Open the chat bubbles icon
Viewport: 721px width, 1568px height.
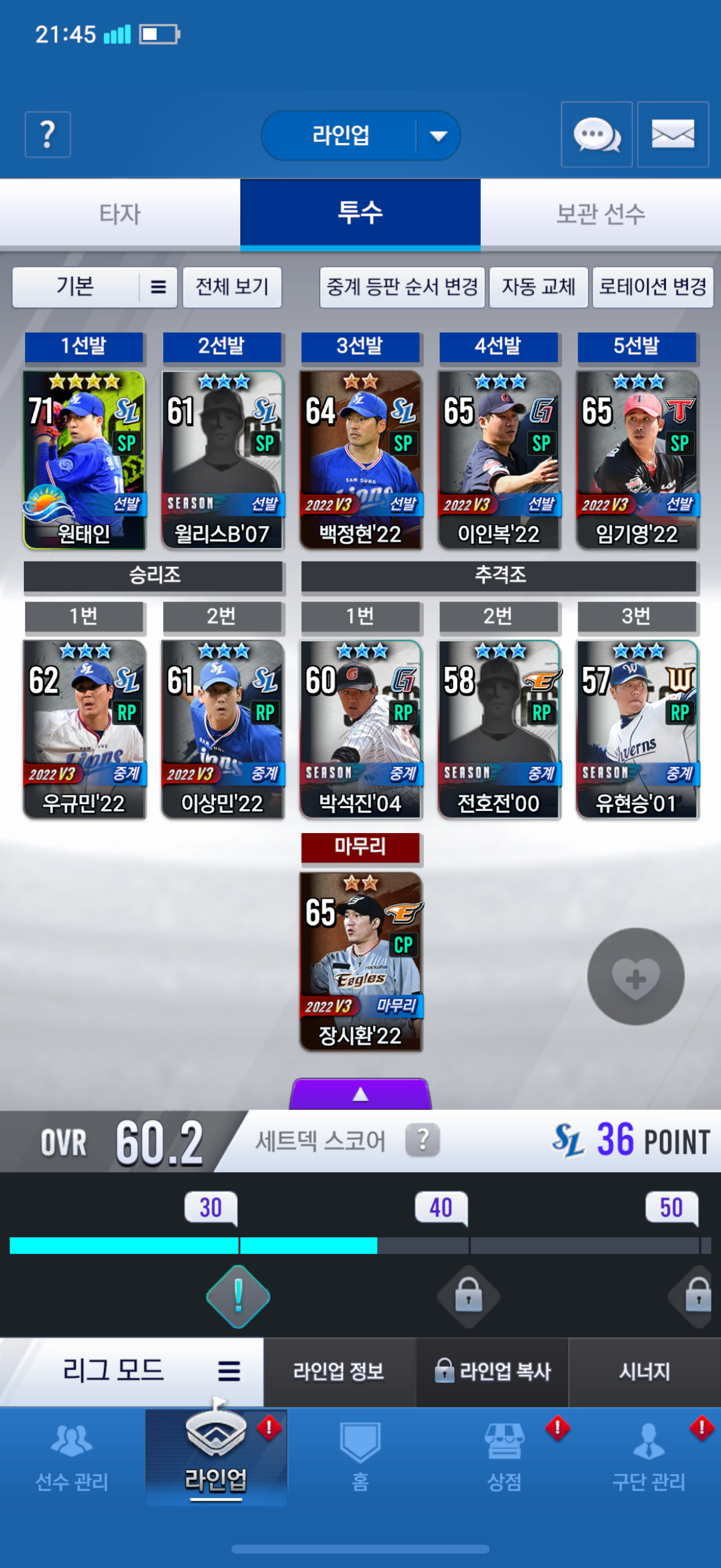(x=596, y=135)
